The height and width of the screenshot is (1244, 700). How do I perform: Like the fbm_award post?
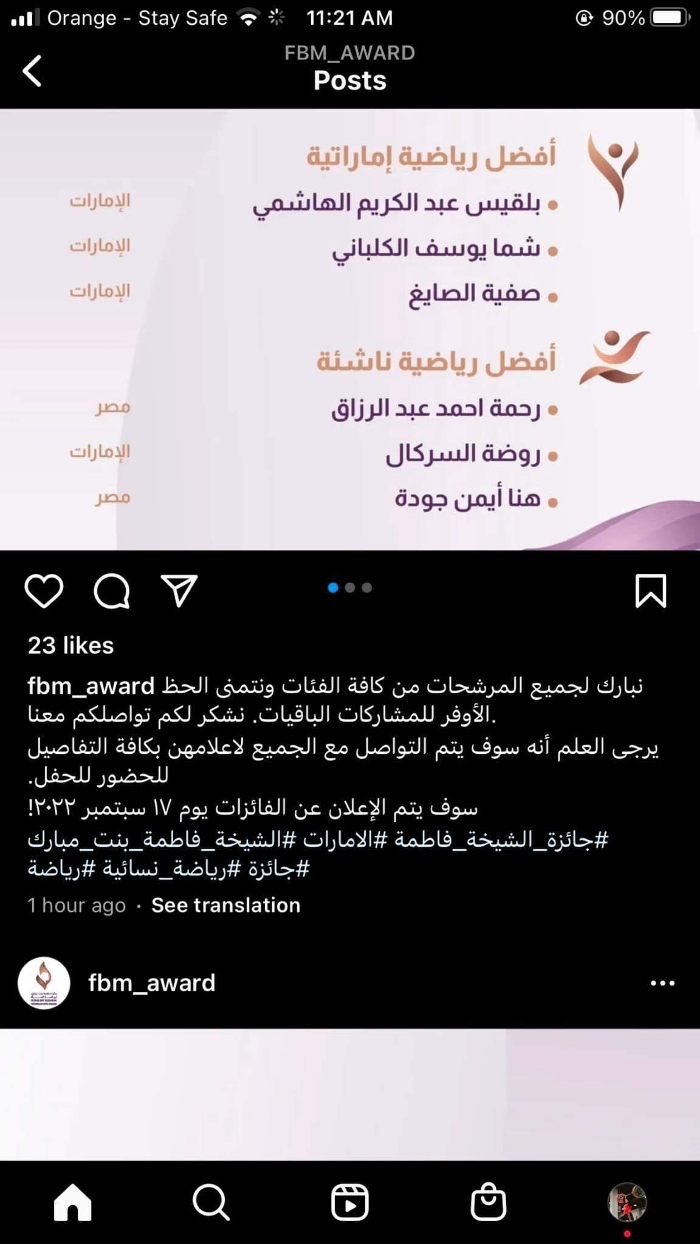[x=44, y=591]
